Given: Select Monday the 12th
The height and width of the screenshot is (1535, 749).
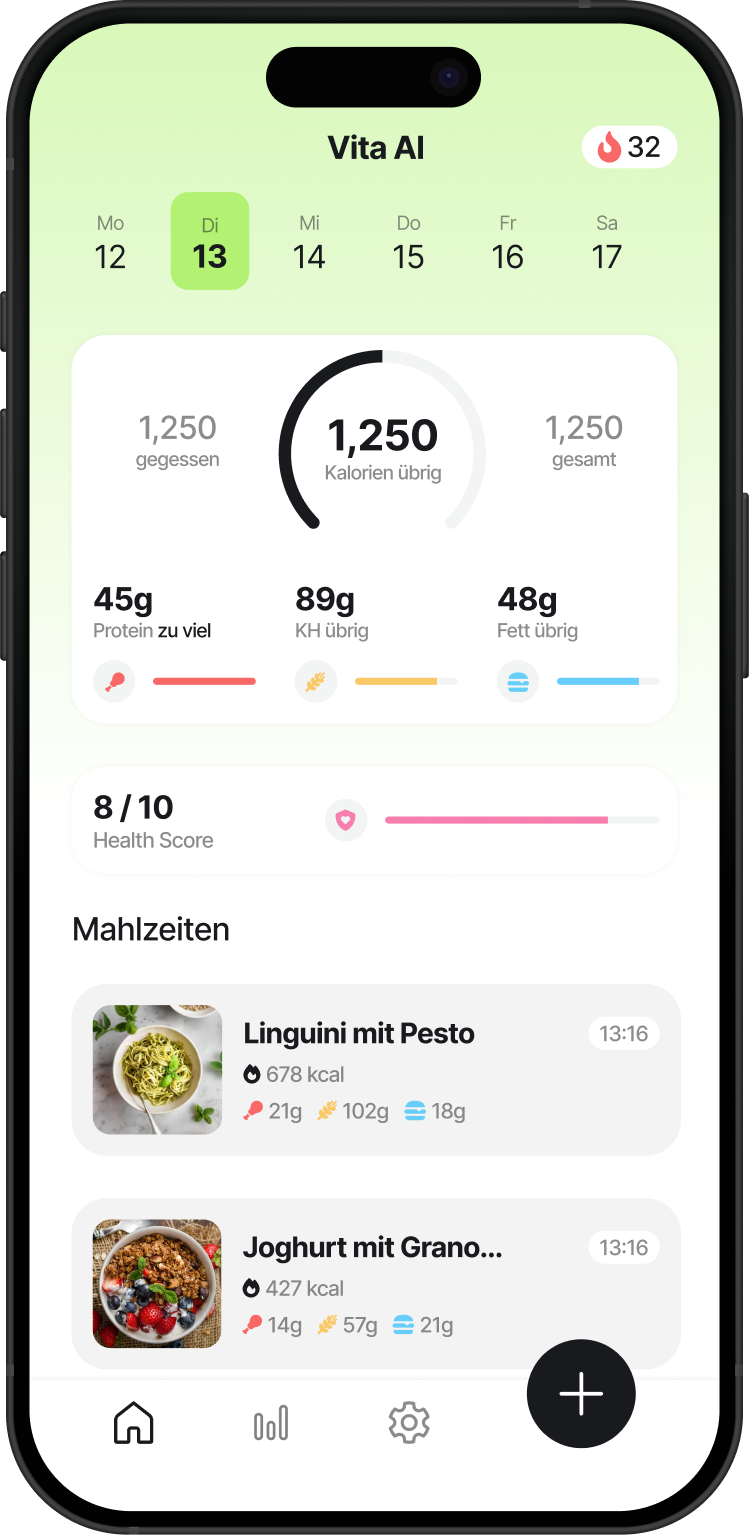Looking at the screenshot, I should (110, 242).
